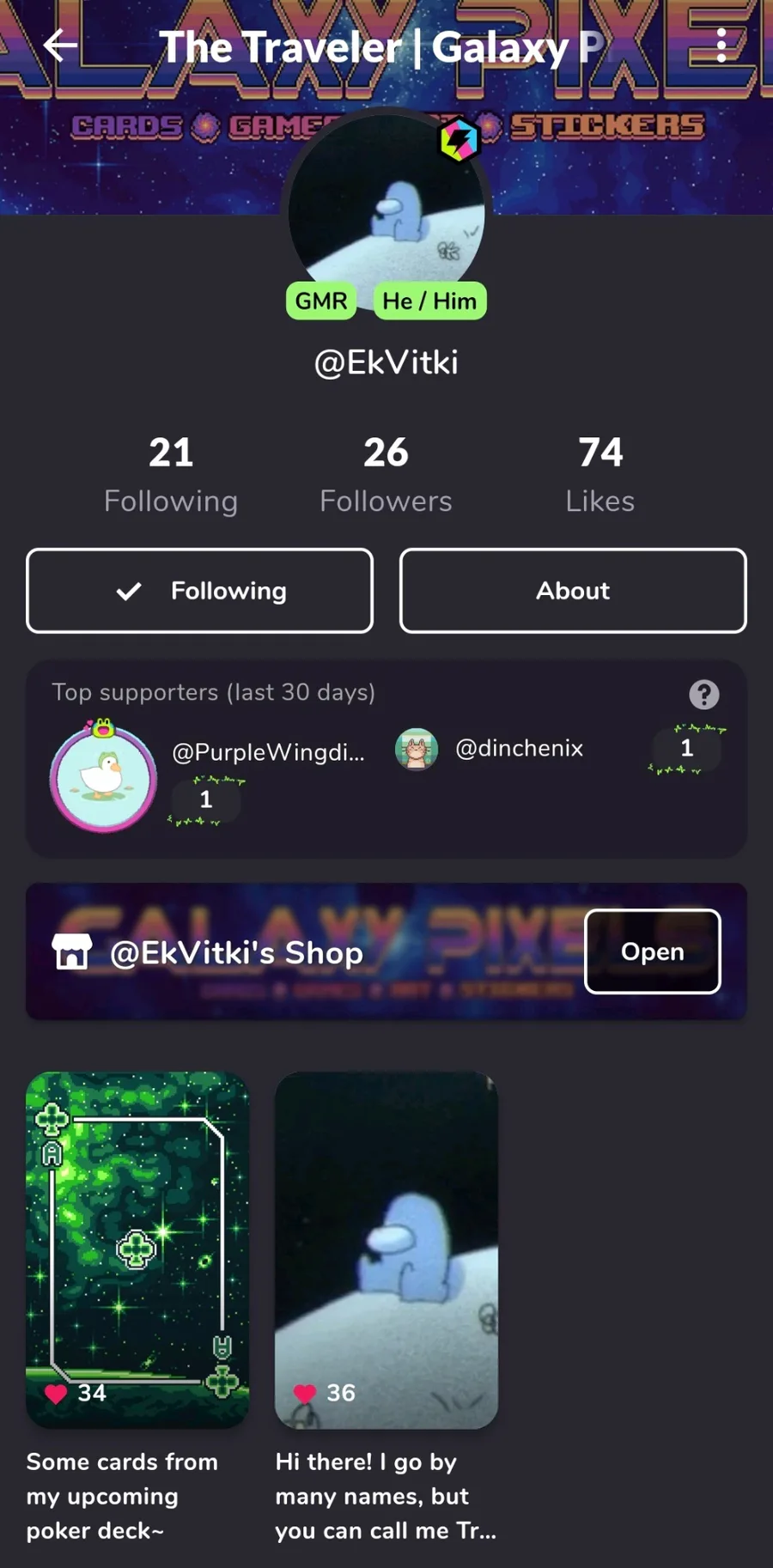Go back using the top-left arrow
The width and height of the screenshot is (773, 1568).
(60, 46)
